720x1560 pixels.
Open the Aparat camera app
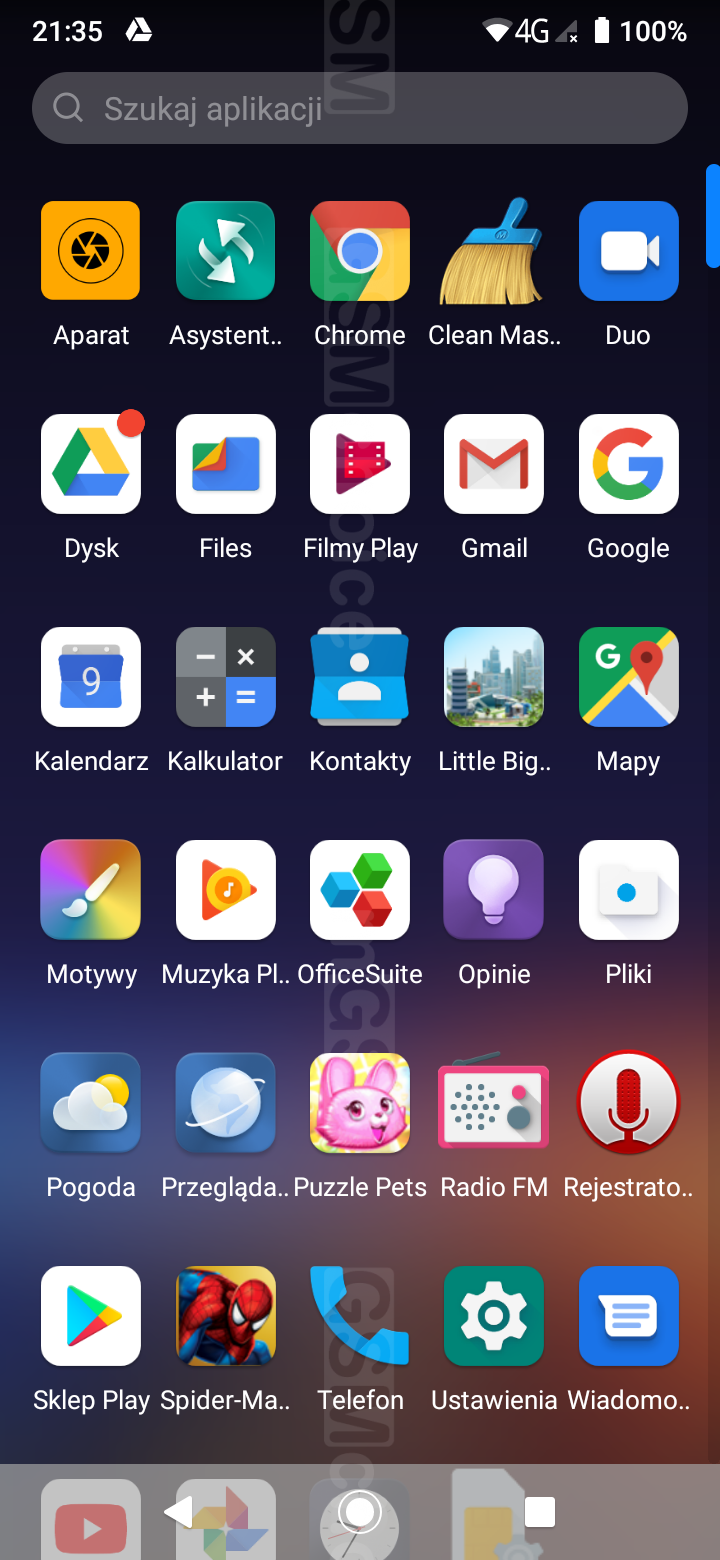pos(91,251)
